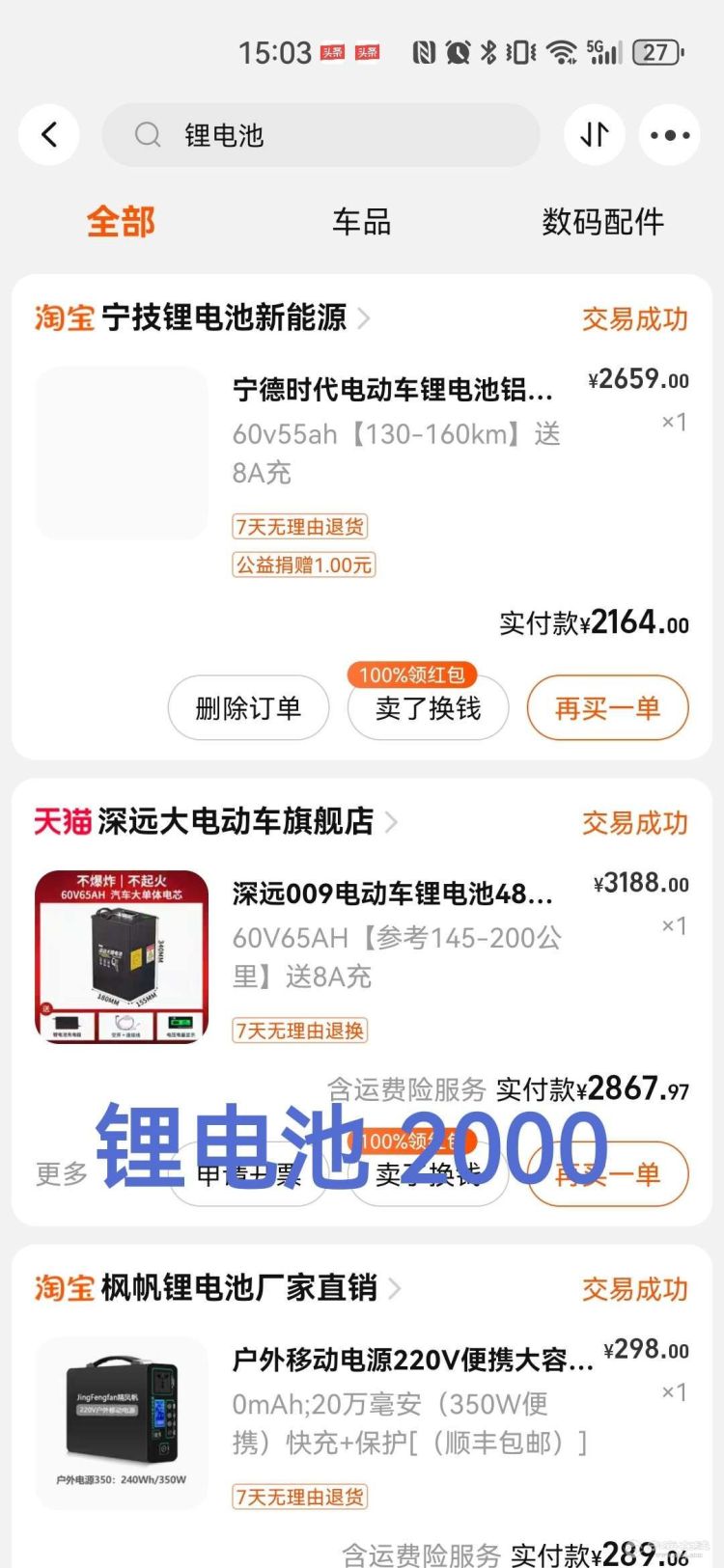Open the three-dot overflow menu
Screen dimensions: 724x1568
[670, 135]
